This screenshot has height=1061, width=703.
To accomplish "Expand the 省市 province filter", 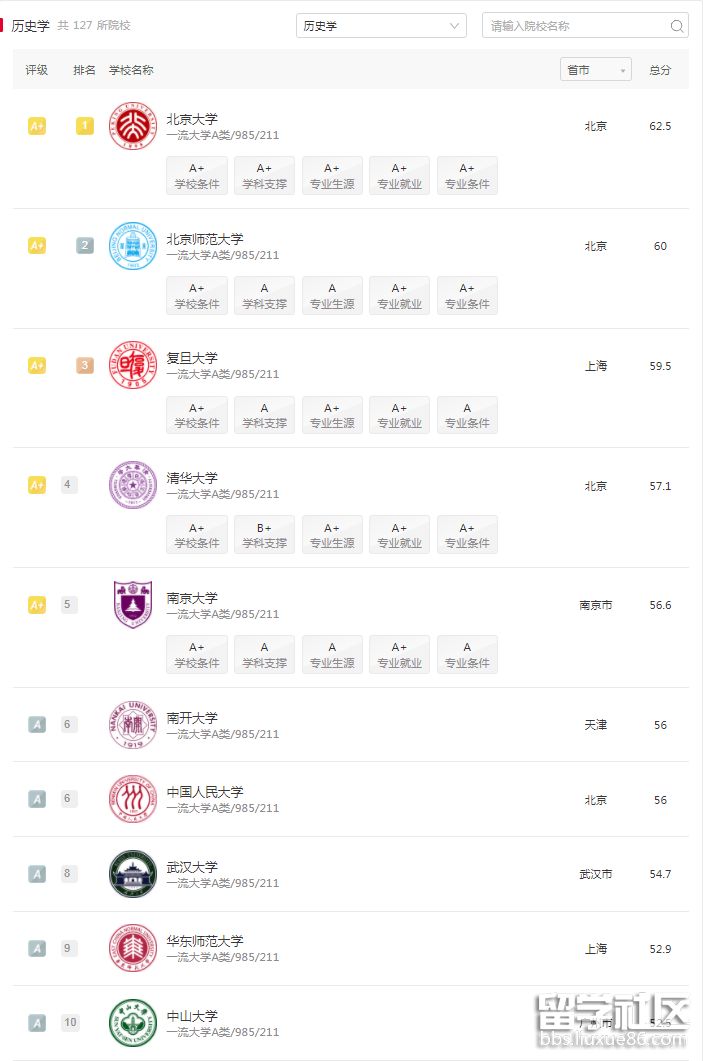I will tap(595, 70).
